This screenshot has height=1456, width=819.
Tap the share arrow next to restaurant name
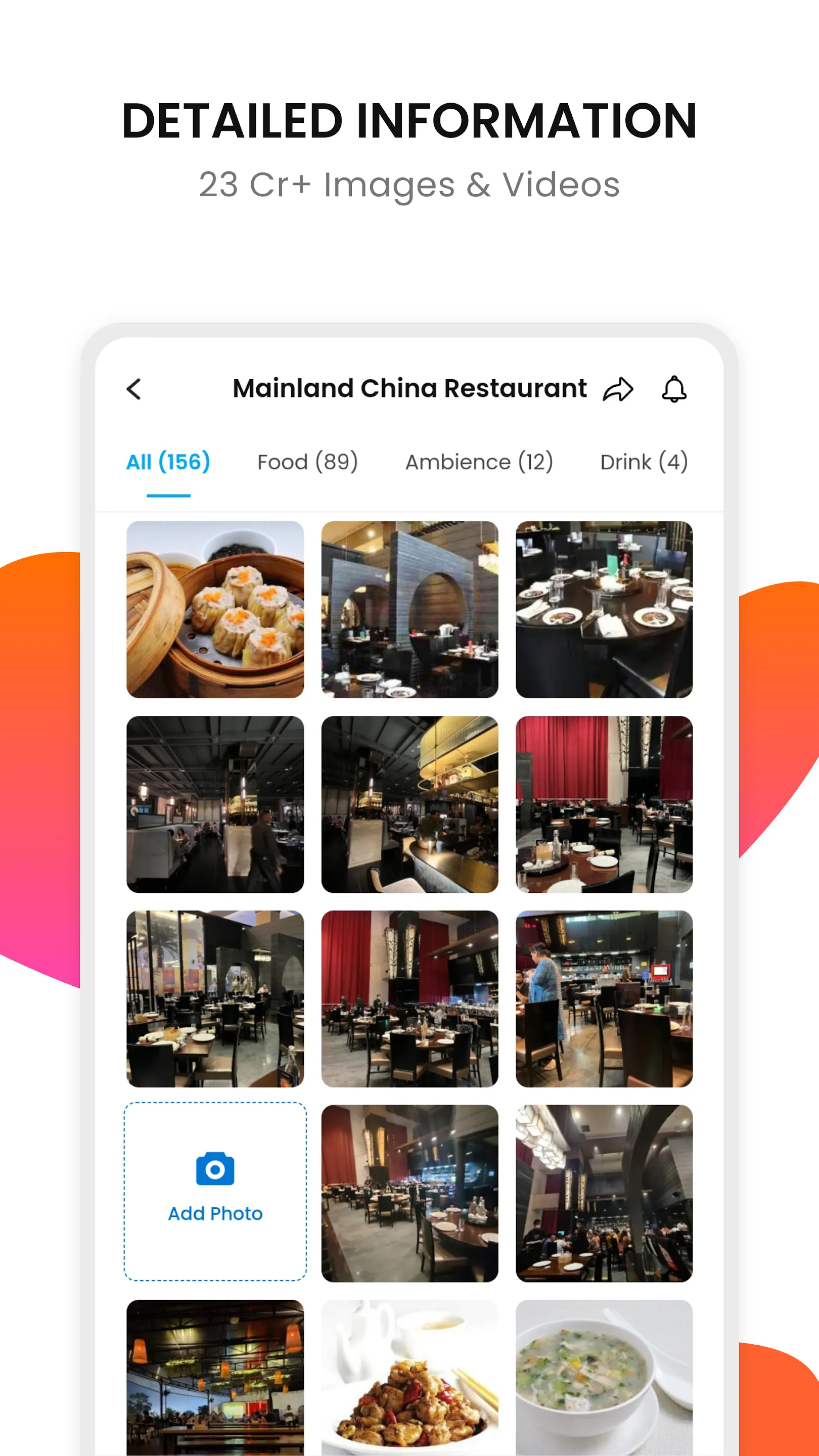619,389
